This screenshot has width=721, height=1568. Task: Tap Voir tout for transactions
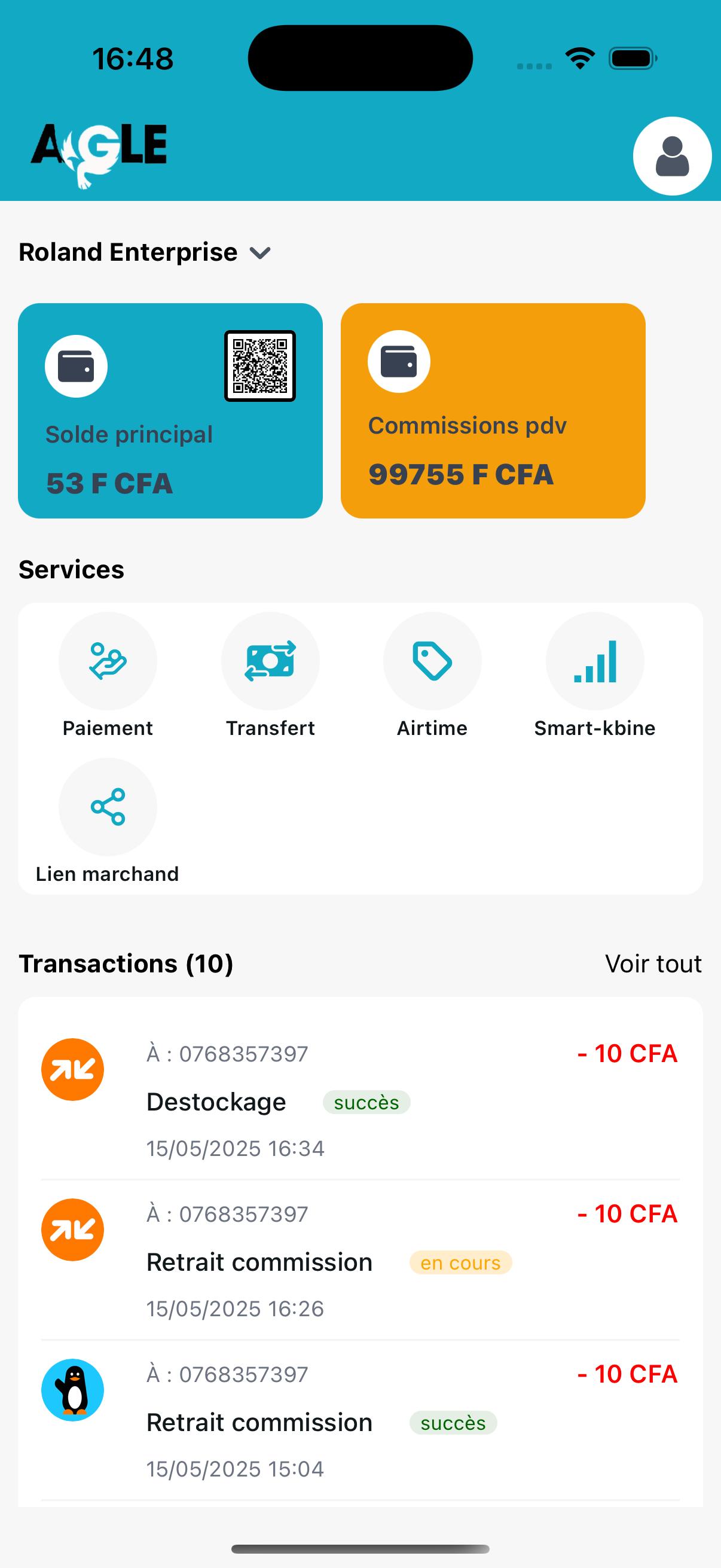[x=653, y=963]
